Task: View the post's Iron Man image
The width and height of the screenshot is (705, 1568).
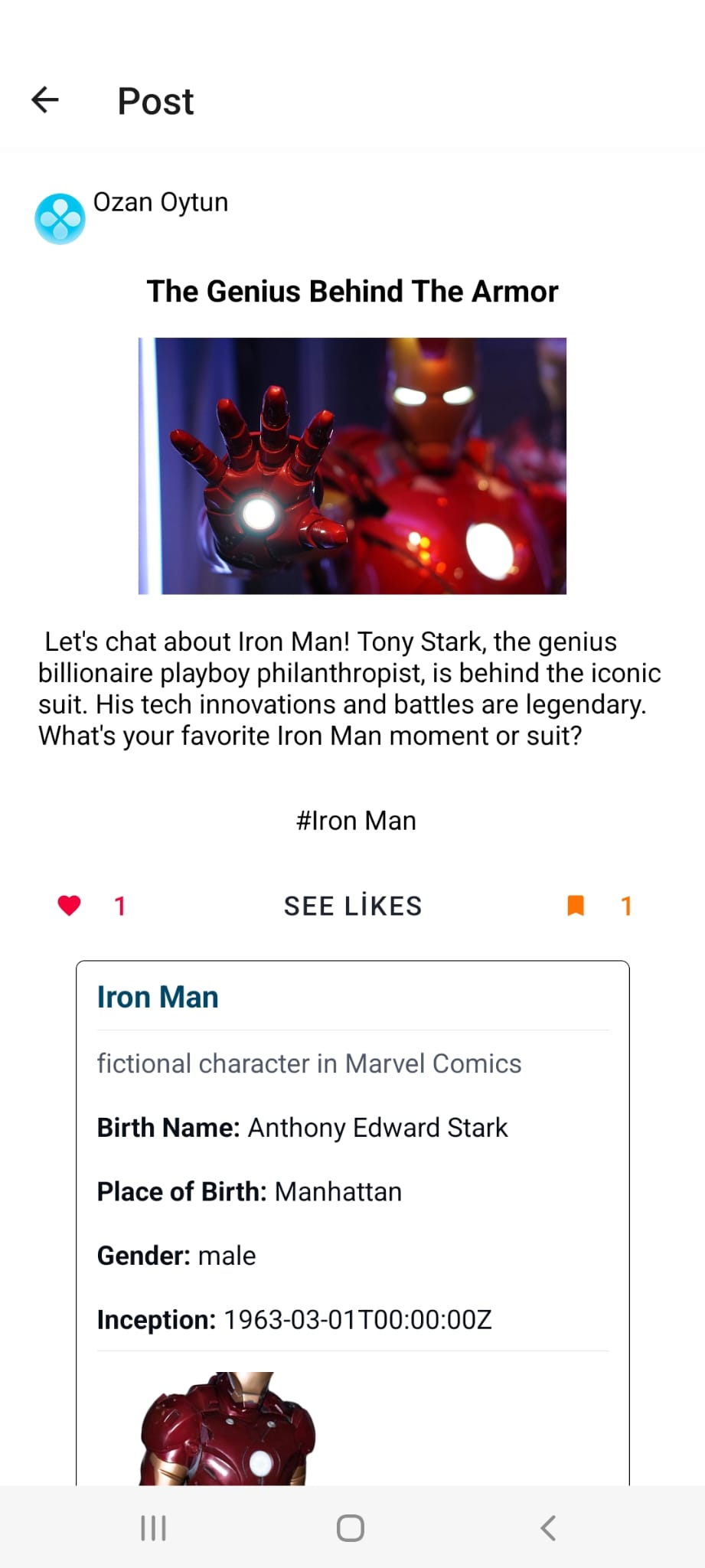Action: click(x=352, y=465)
